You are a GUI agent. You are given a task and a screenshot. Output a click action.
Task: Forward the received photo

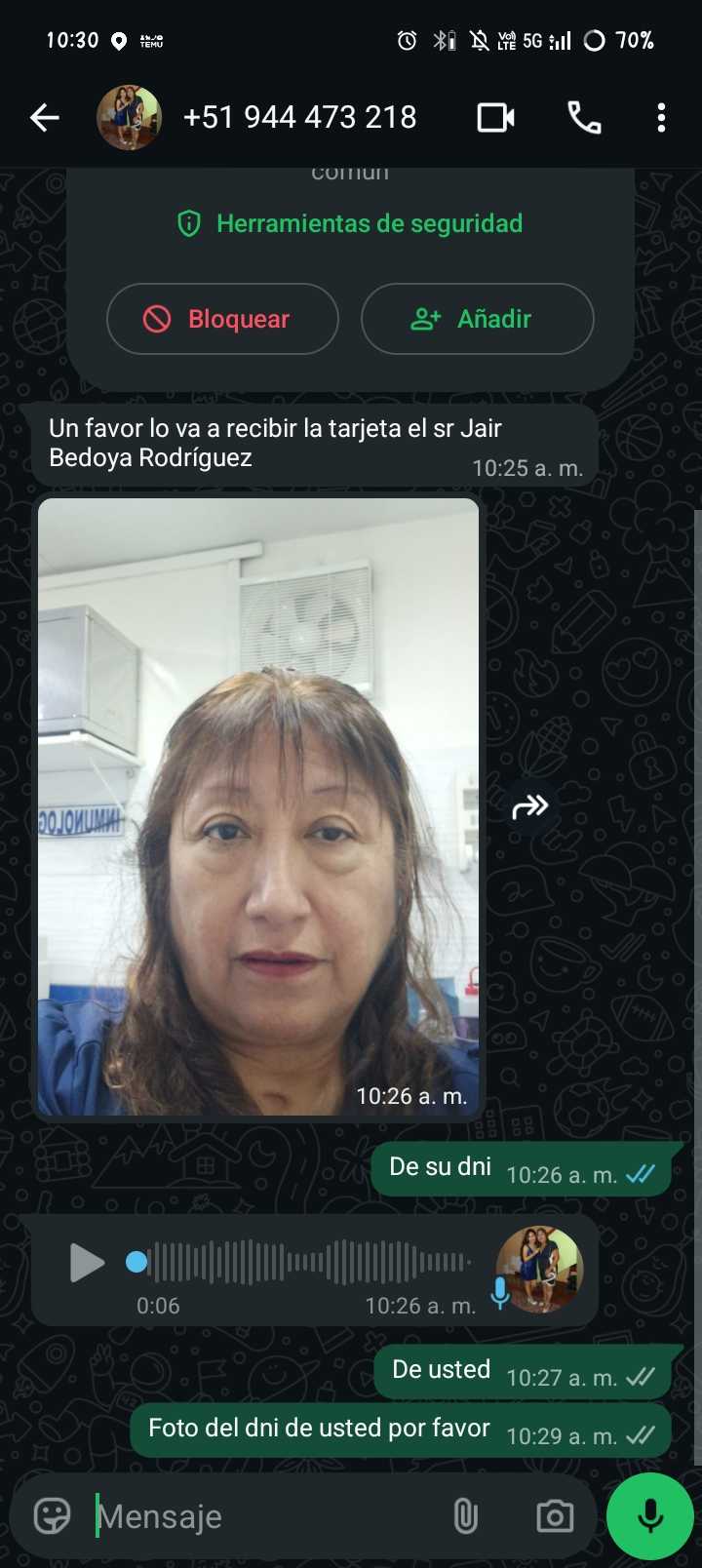point(530,806)
